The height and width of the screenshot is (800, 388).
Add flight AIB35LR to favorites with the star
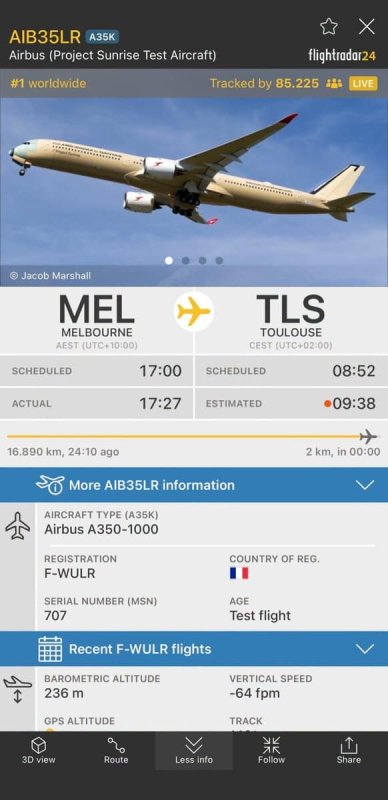329,27
